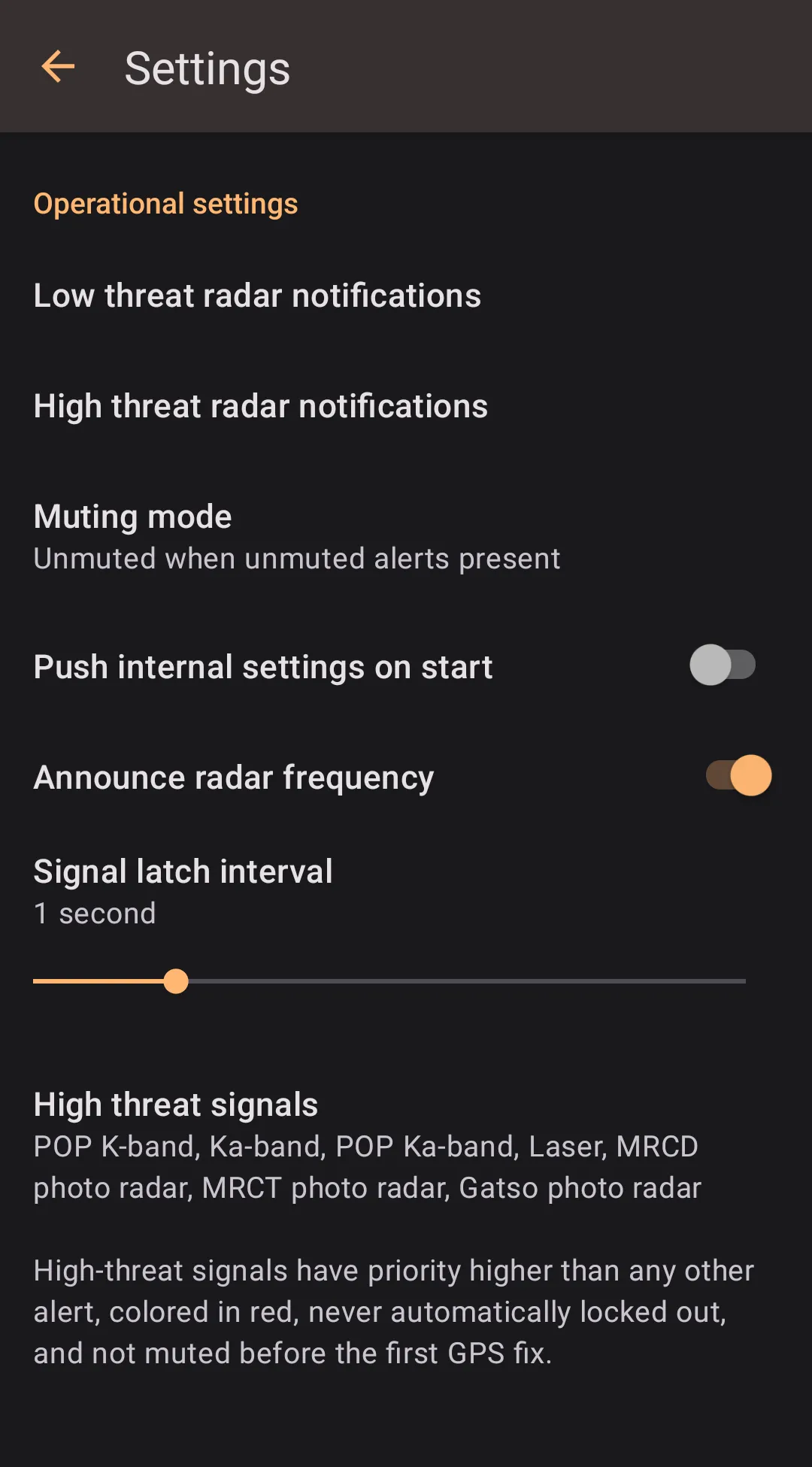Change the Muting mode setting

296,537
